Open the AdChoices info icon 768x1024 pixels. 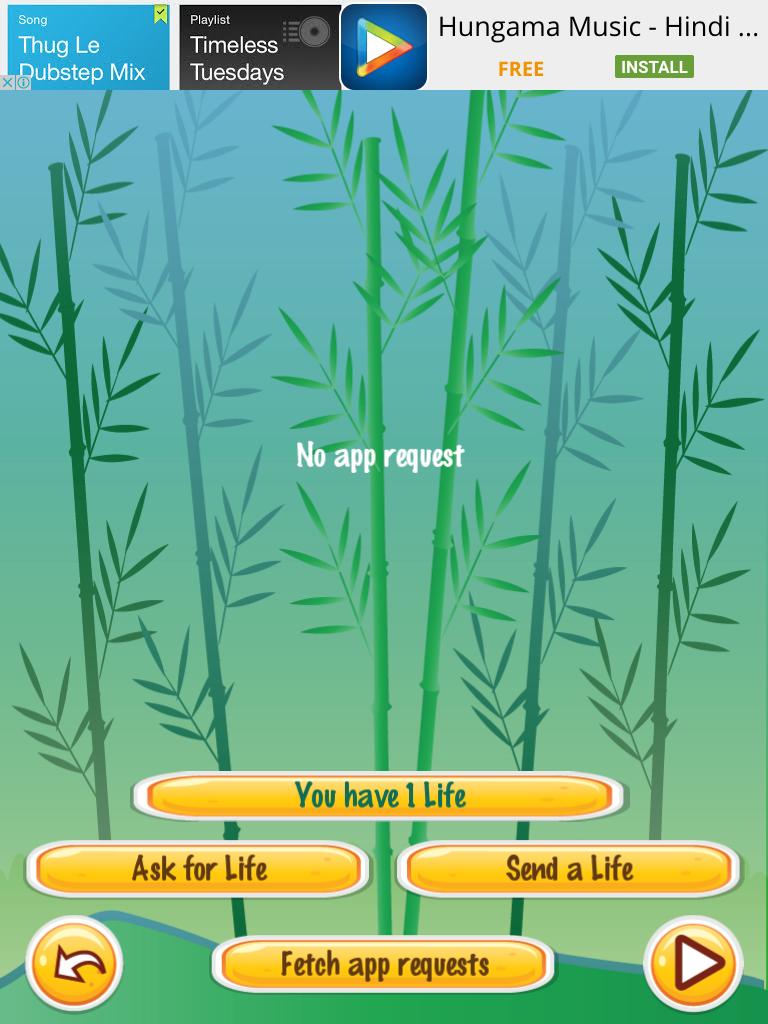coord(22,81)
